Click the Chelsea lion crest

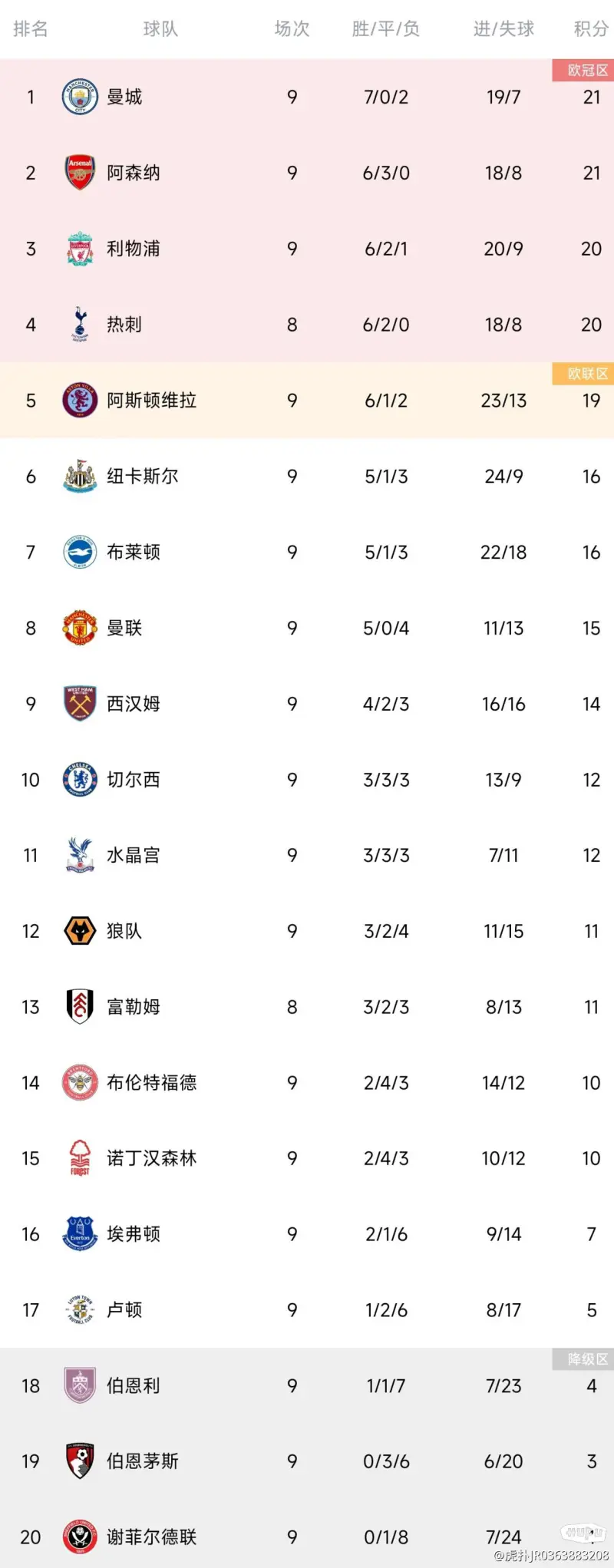(78, 780)
